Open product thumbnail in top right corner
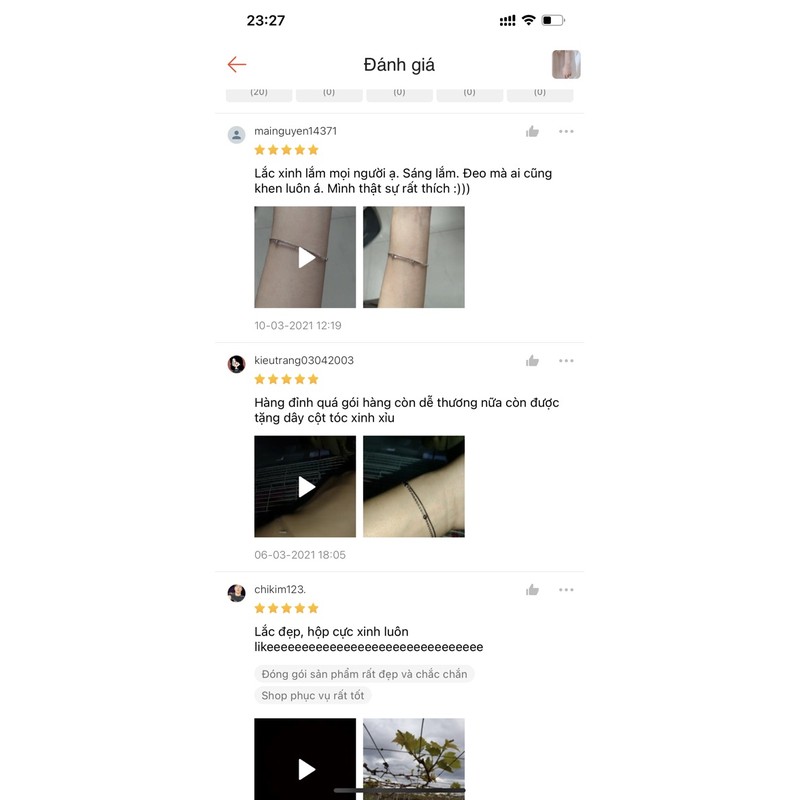 (566, 65)
